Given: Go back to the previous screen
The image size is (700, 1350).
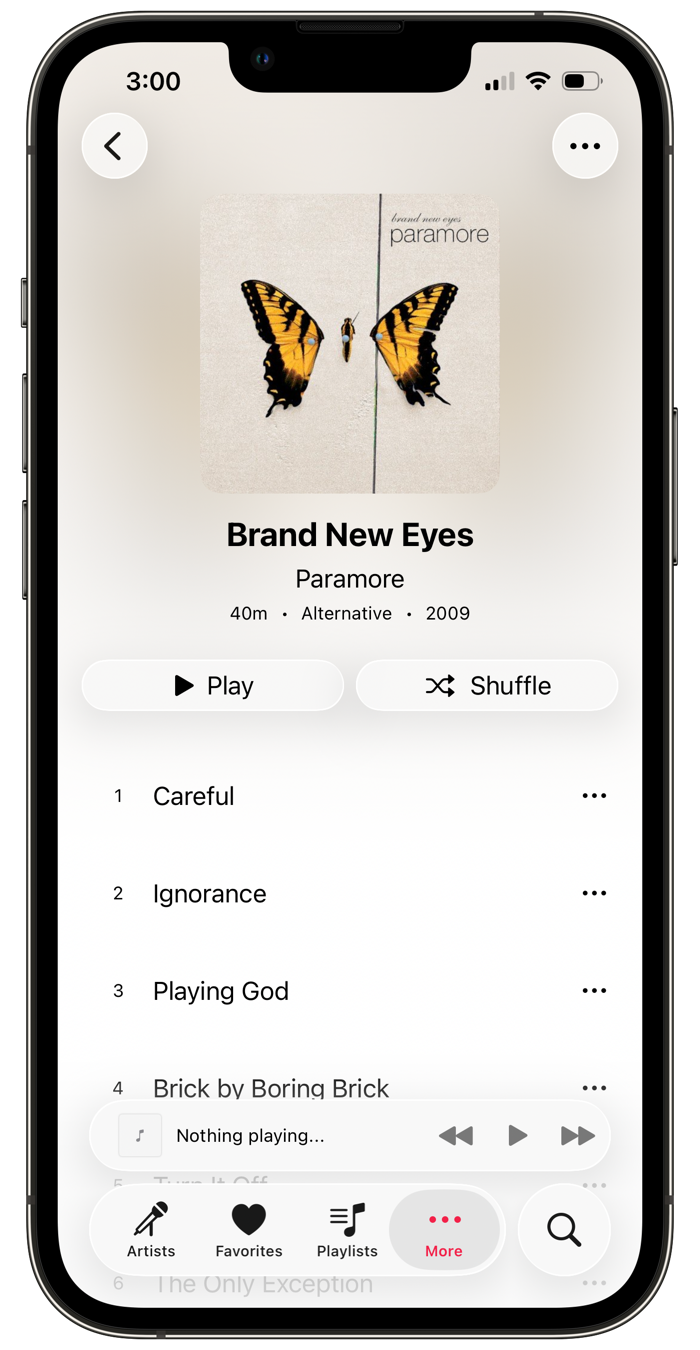Looking at the screenshot, I should pos(114,146).
